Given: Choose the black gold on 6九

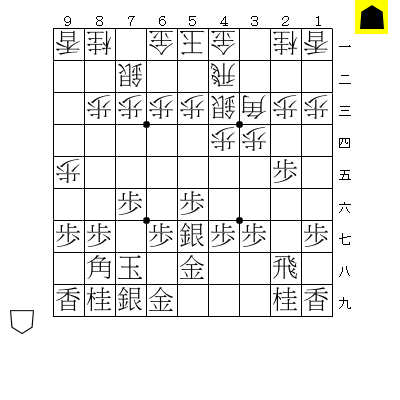Looking at the screenshot, I should point(162,301).
